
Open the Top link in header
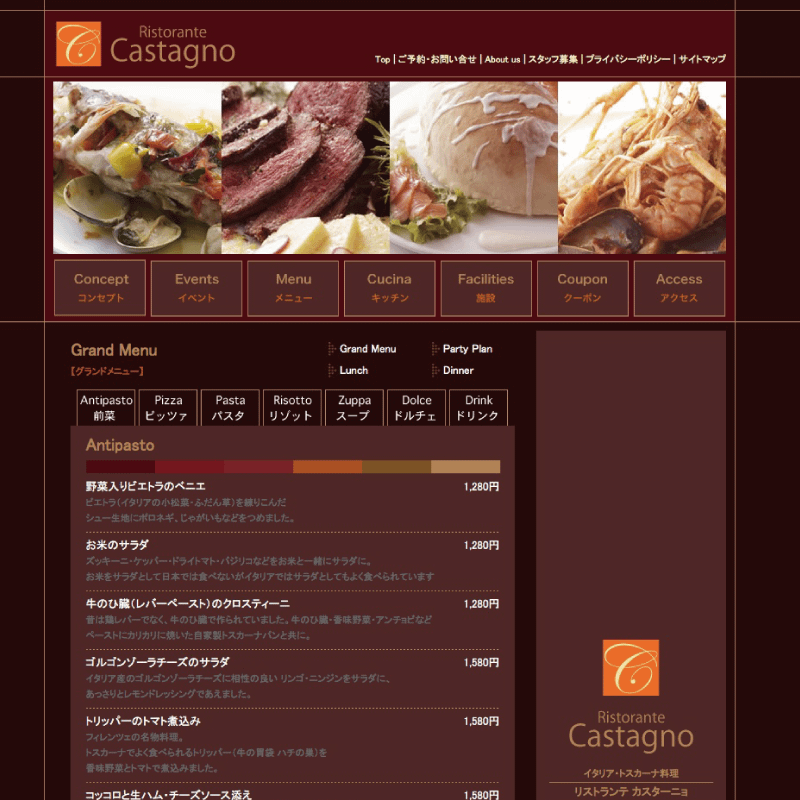click(x=382, y=60)
